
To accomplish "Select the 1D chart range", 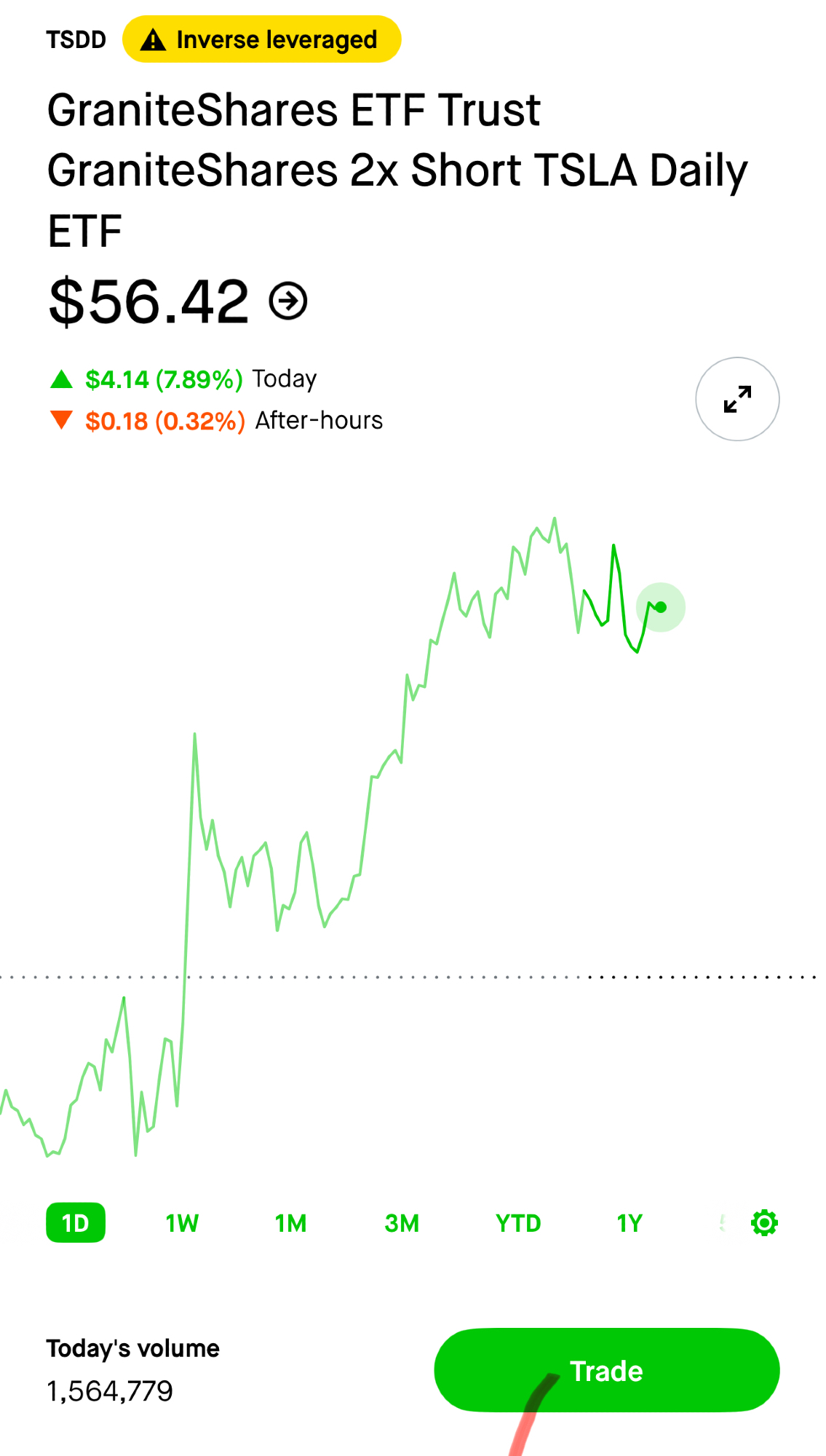I will click(x=76, y=1223).
